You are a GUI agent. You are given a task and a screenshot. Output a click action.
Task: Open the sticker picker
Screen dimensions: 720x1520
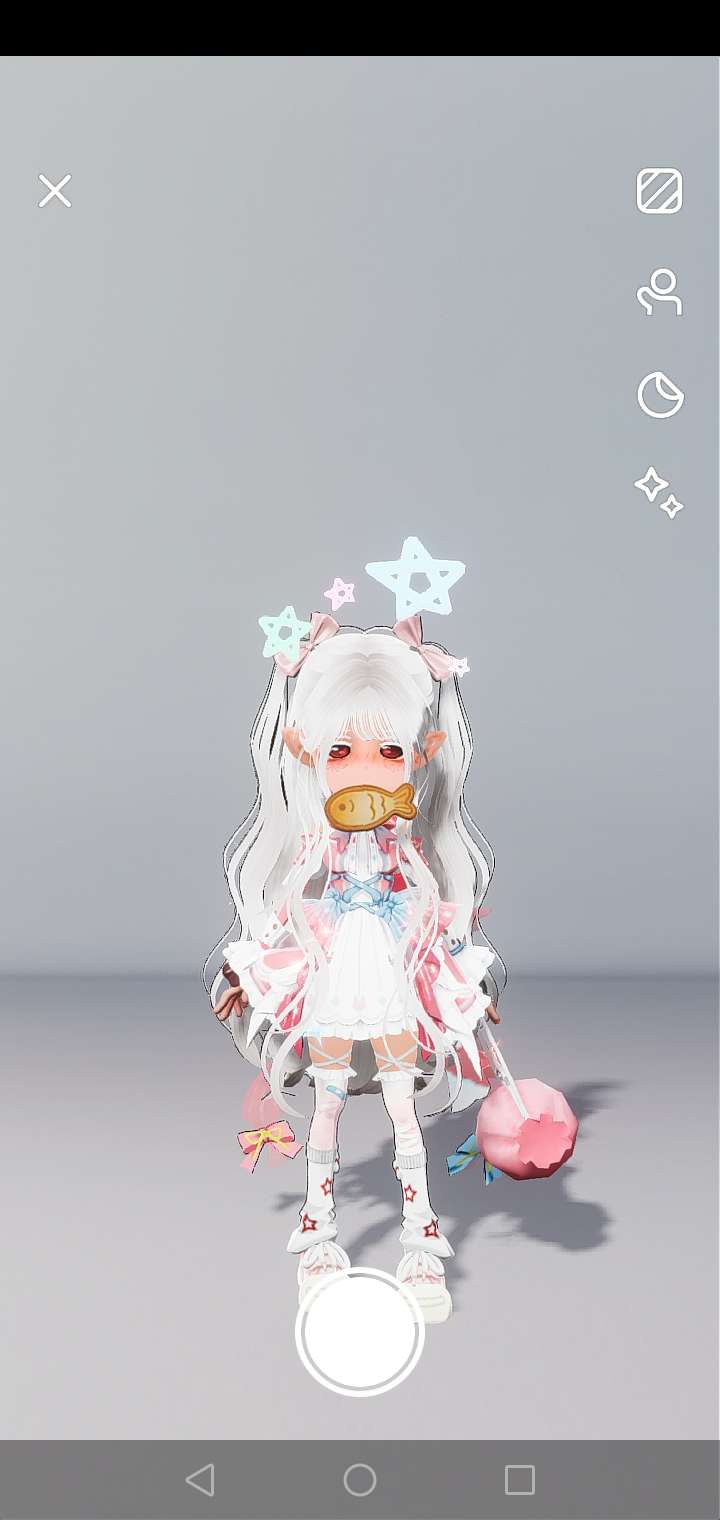click(x=660, y=395)
